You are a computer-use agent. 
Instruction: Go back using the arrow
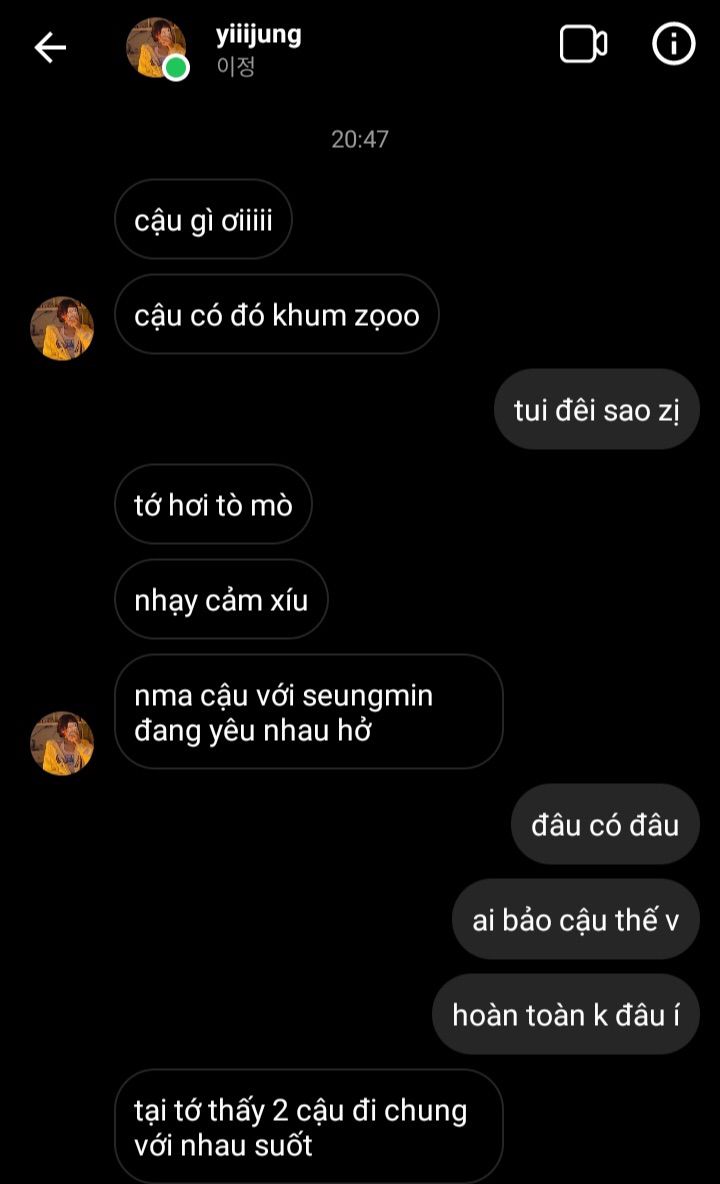coord(51,48)
